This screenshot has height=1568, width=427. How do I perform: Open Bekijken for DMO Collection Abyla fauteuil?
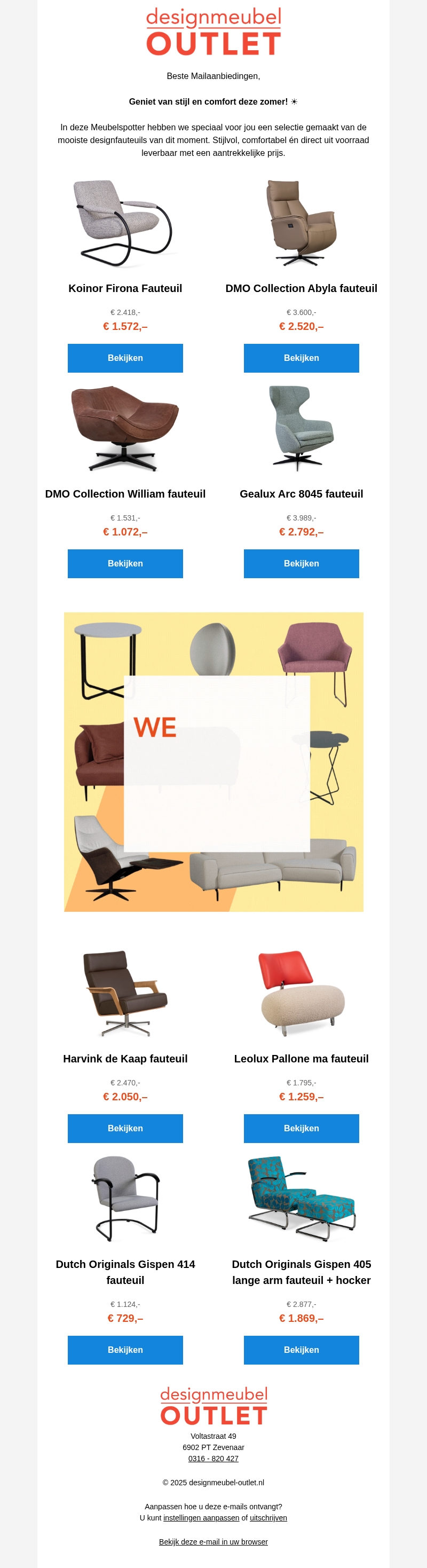(301, 358)
